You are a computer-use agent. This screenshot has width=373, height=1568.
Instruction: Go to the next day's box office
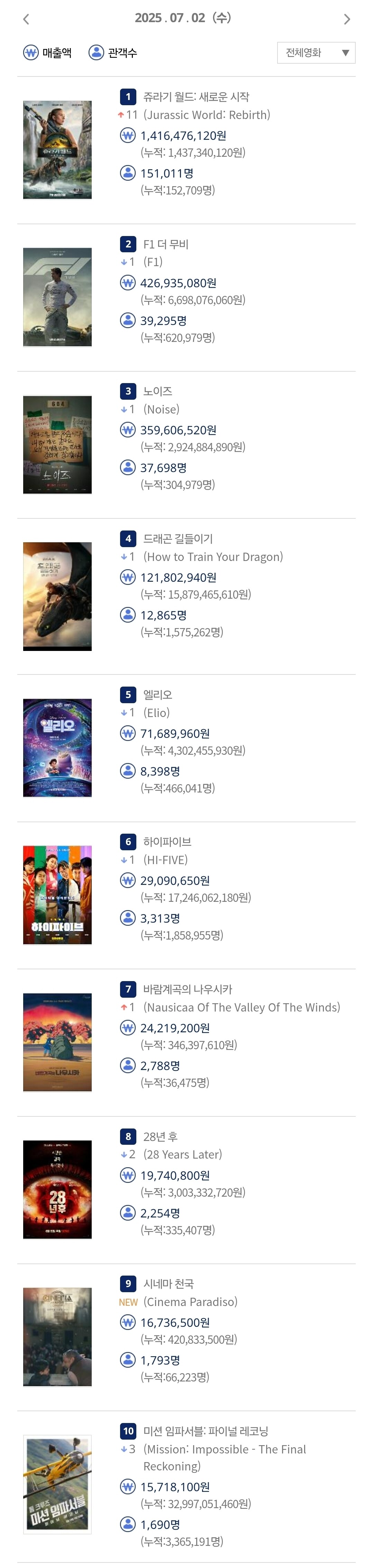pos(347,19)
